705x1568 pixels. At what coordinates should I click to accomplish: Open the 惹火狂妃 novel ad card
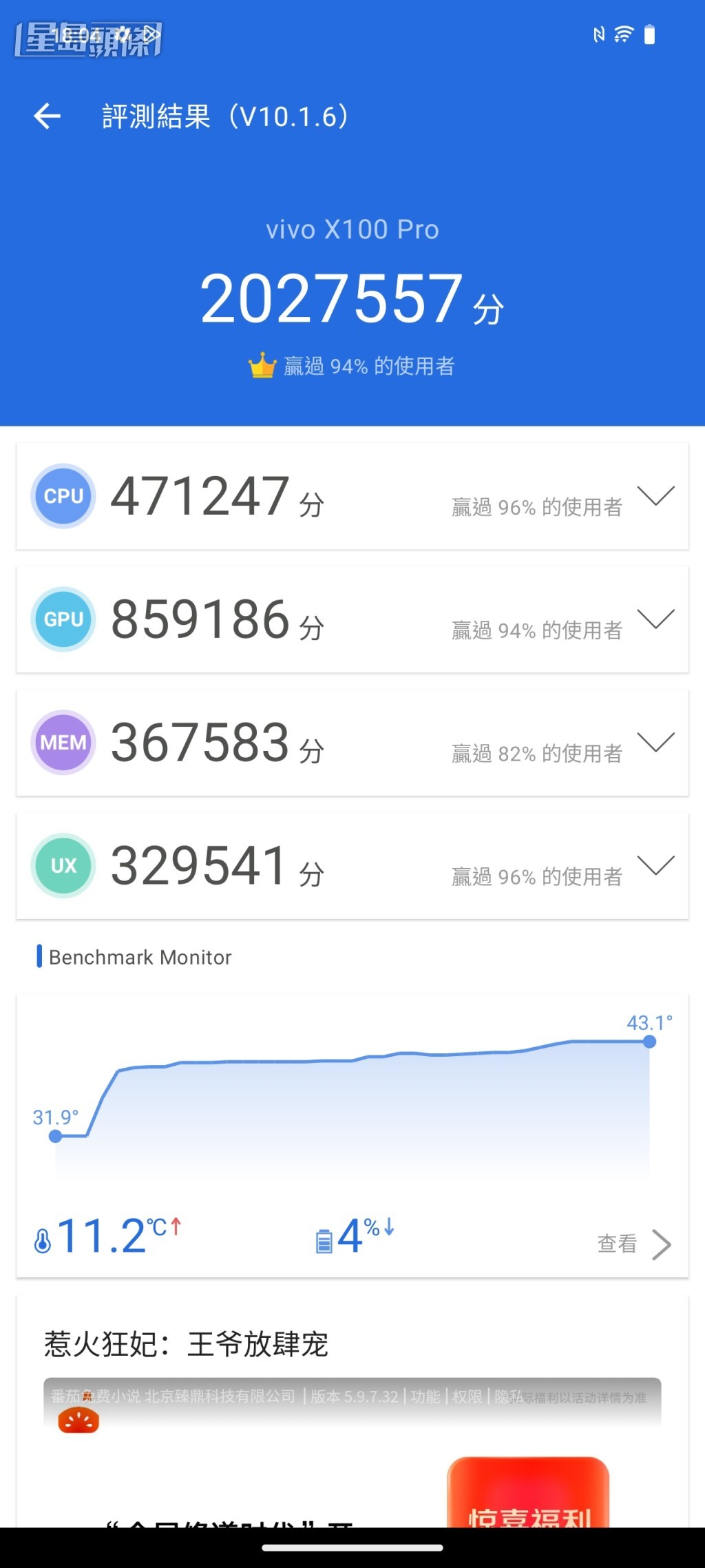click(x=186, y=1343)
